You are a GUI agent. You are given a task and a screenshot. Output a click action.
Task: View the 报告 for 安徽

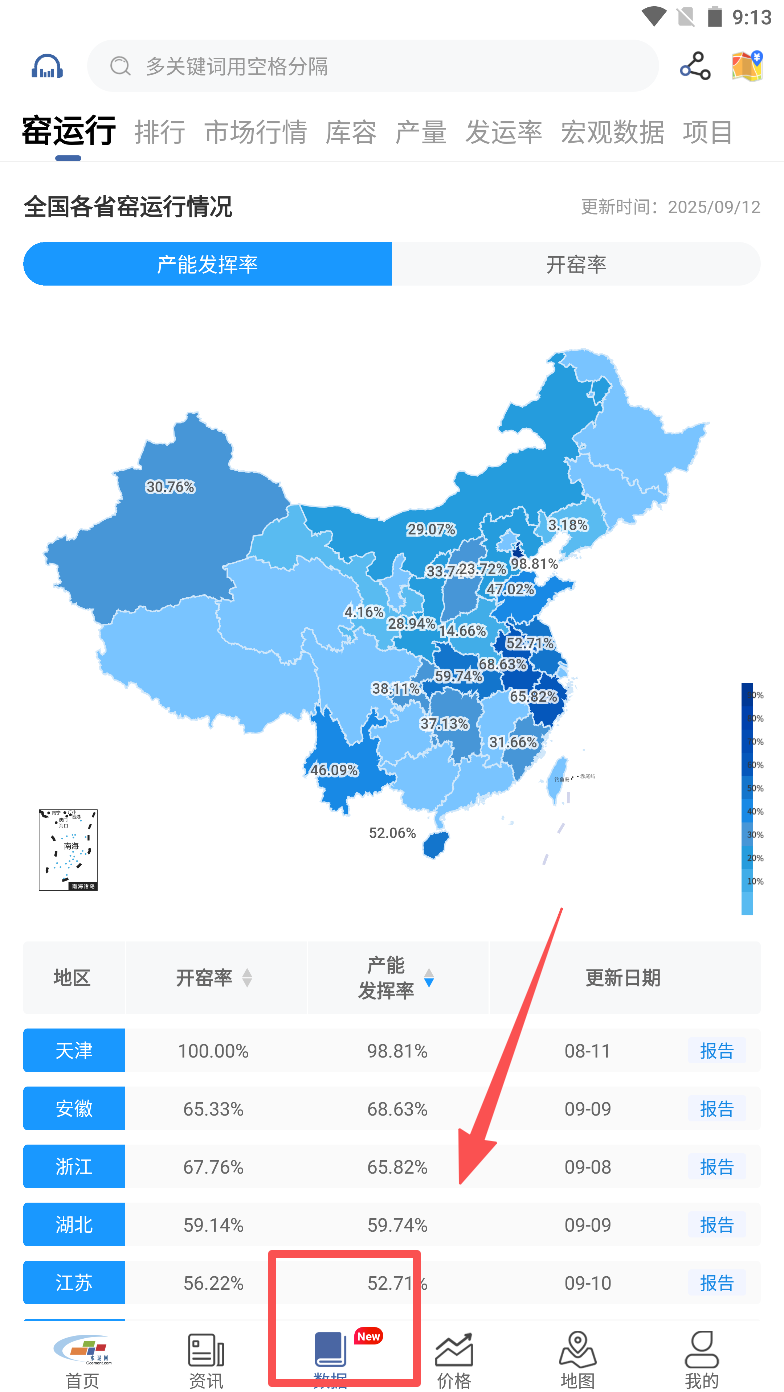[716, 1109]
